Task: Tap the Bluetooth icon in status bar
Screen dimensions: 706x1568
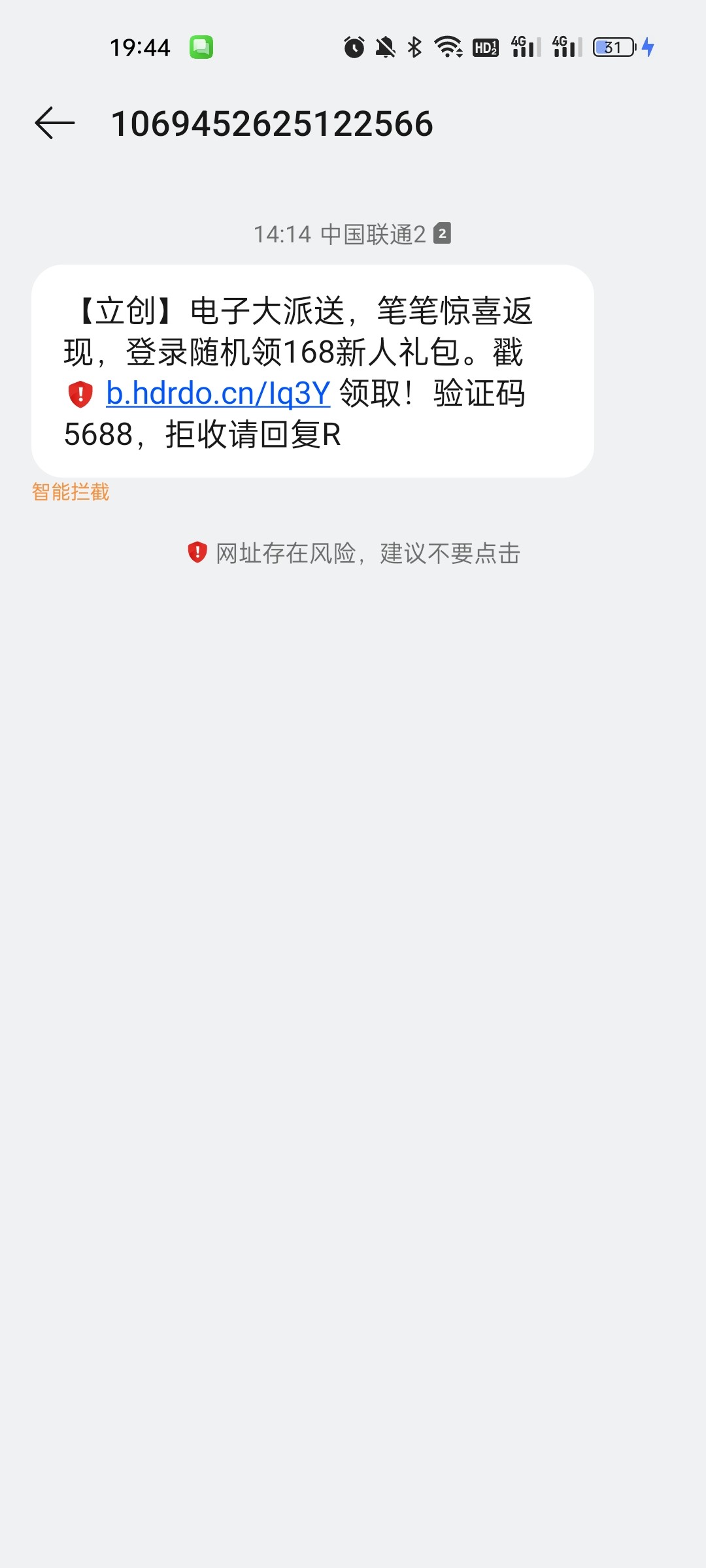Action: click(414, 47)
